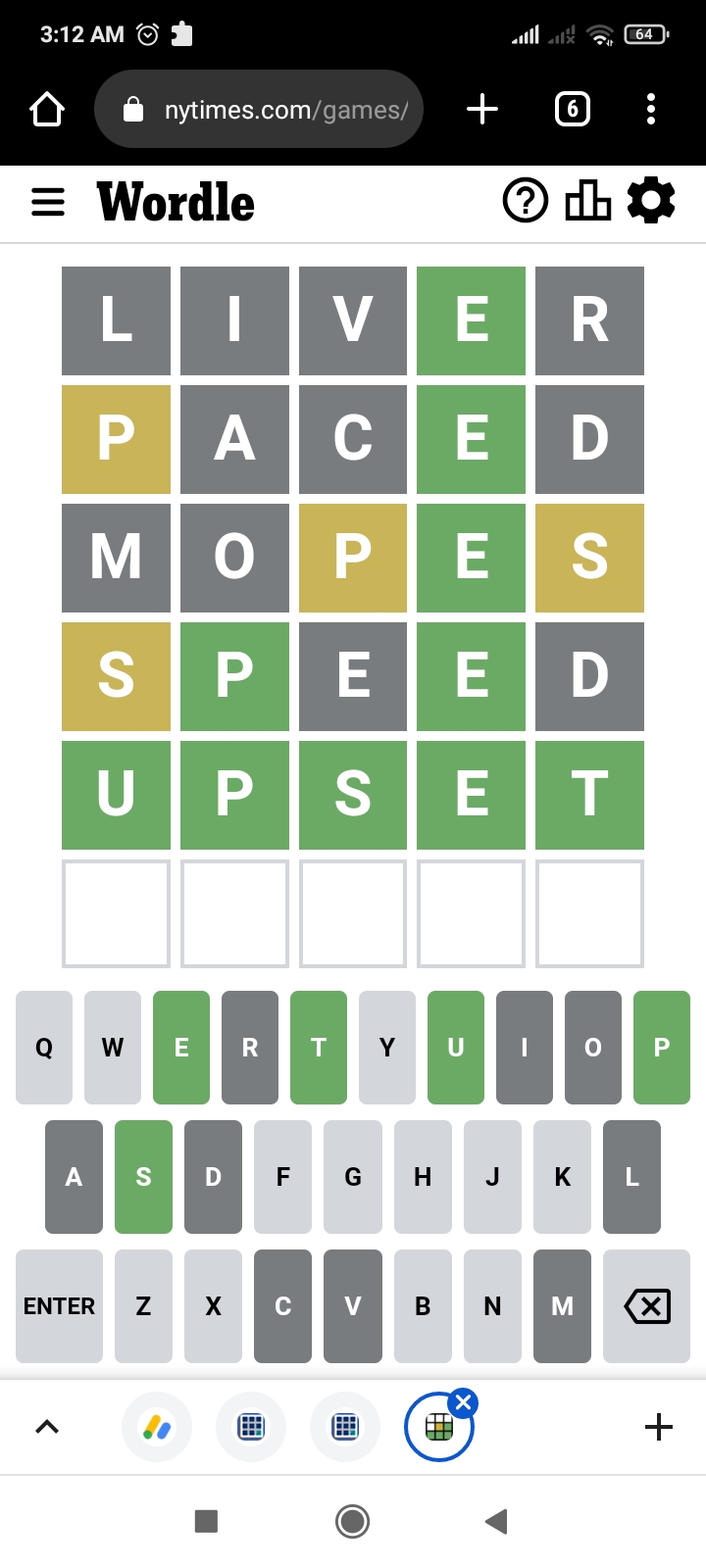The width and height of the screenshot is (706, 1568).
Task: Open the How to Play help icon
Action: click(x=526, y=202)
